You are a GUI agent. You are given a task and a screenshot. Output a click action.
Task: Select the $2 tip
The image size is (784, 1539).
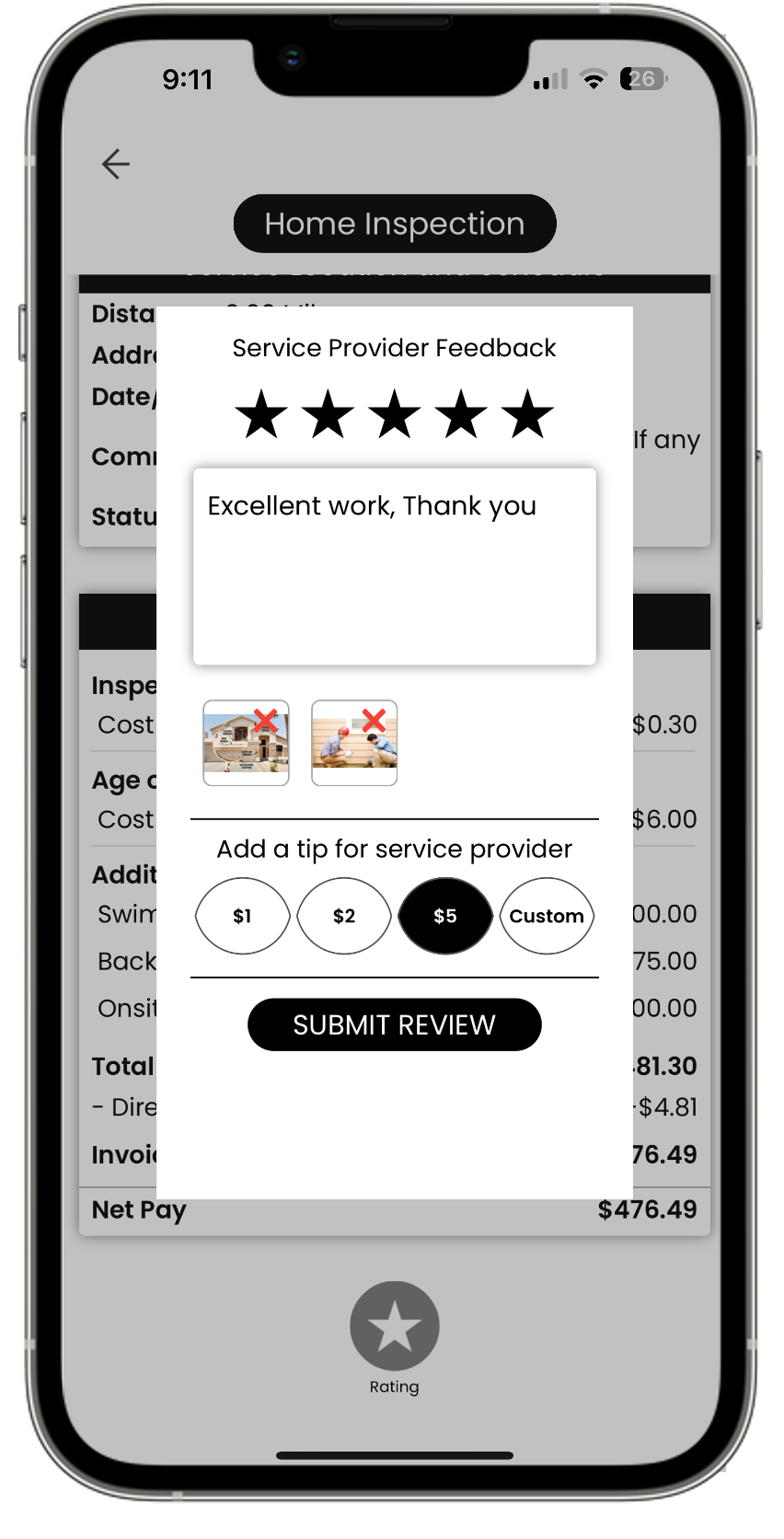click(x=344, y=916)
